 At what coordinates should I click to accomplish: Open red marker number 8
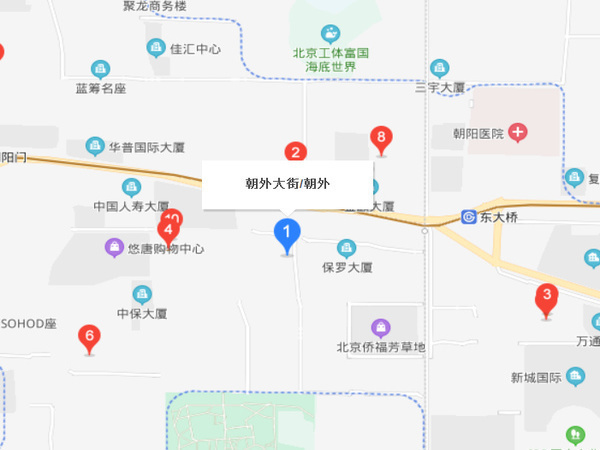coord(380,138)
